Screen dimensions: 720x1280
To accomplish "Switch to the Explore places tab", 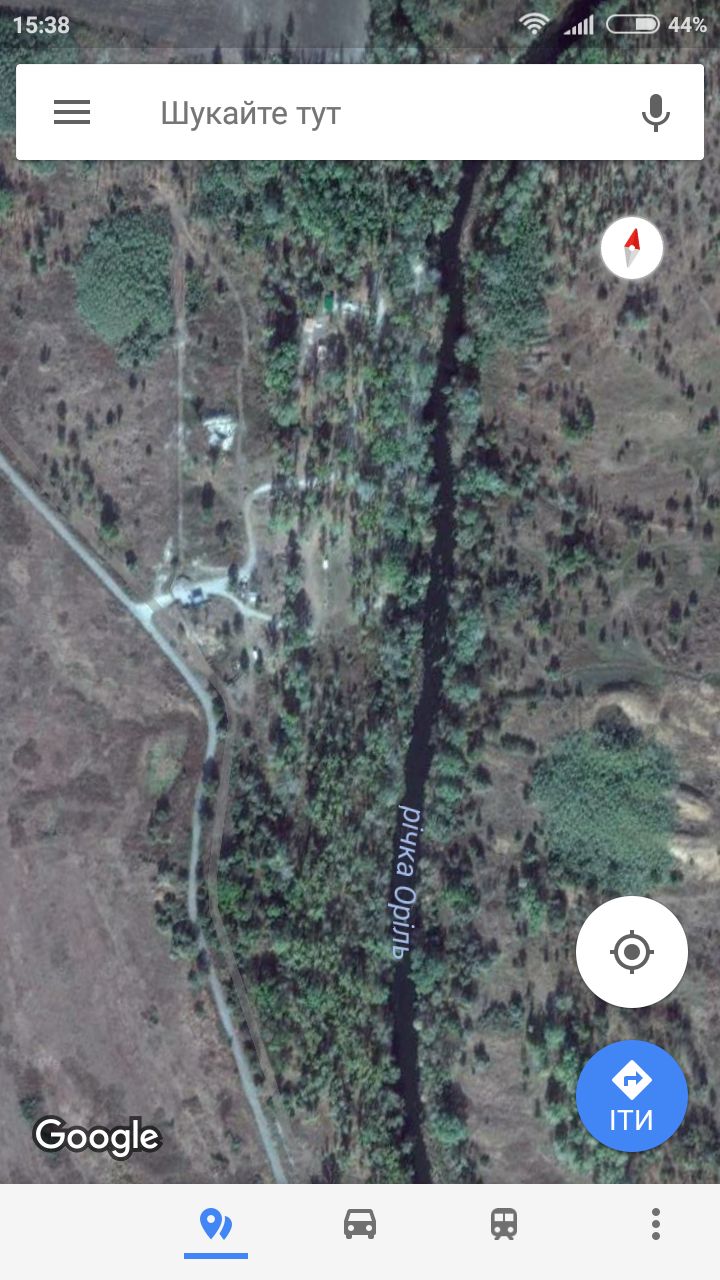I will [x=216, y=1224].
